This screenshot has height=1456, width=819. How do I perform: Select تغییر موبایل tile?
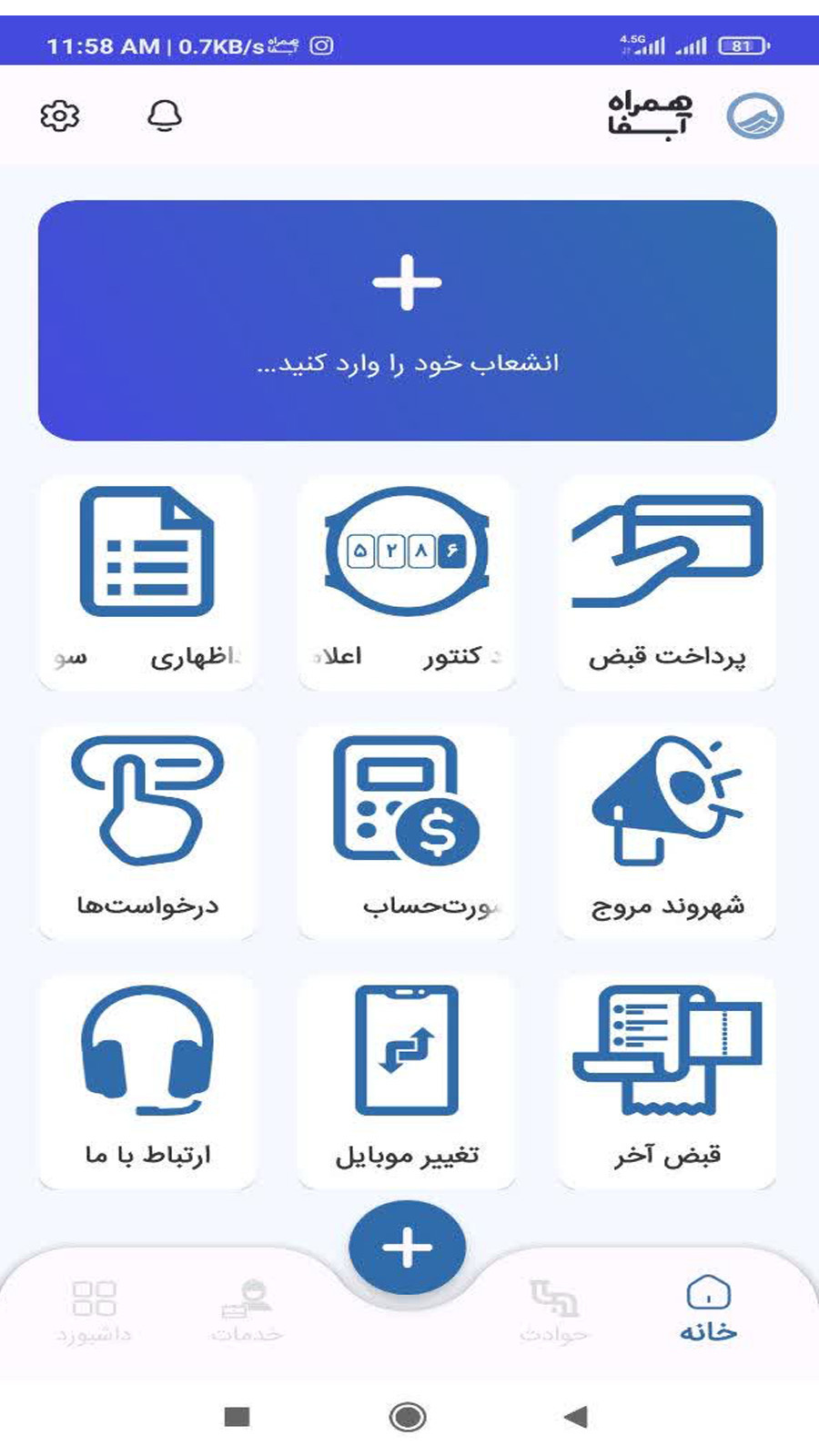[407, 1081]
